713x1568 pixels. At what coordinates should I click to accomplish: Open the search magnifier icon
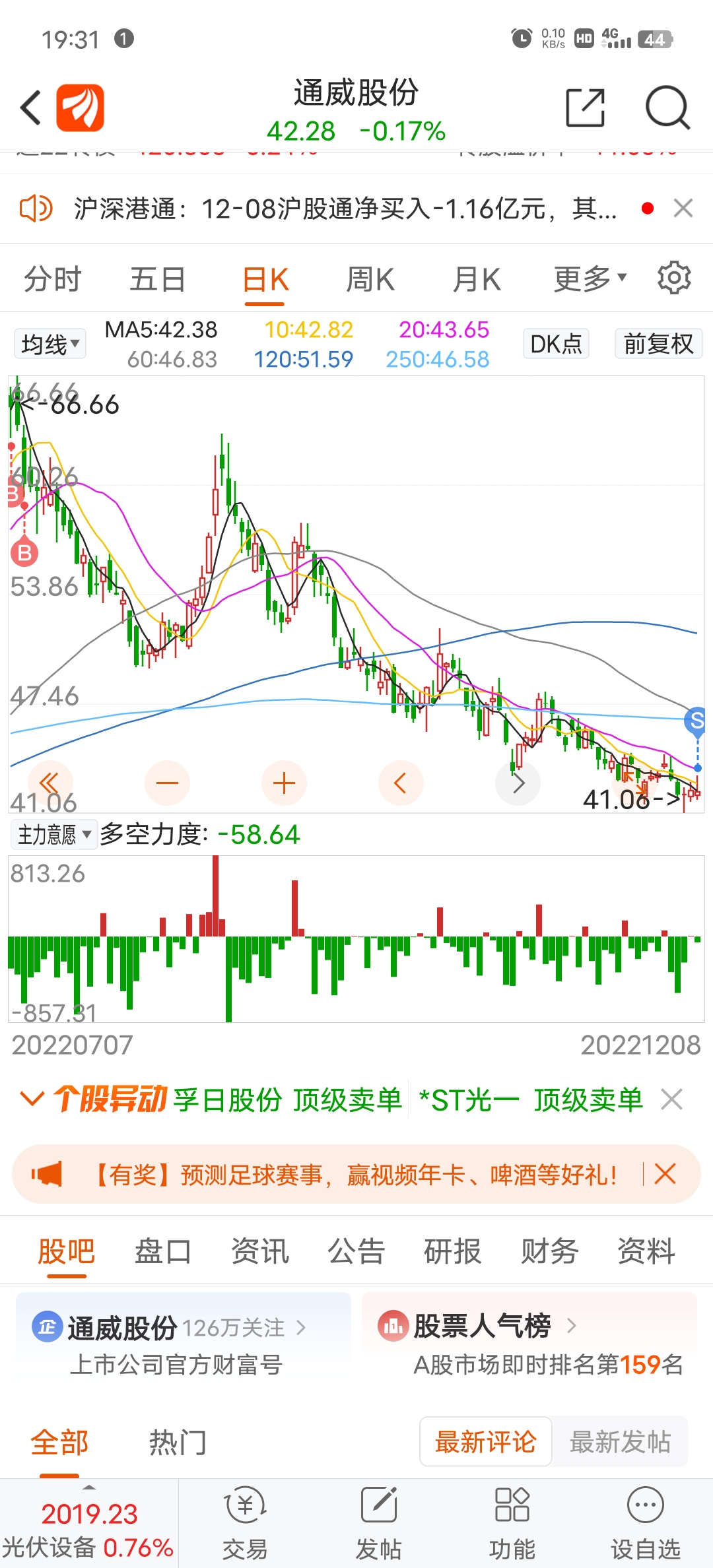pyautogui.click(x=667, y=107)
